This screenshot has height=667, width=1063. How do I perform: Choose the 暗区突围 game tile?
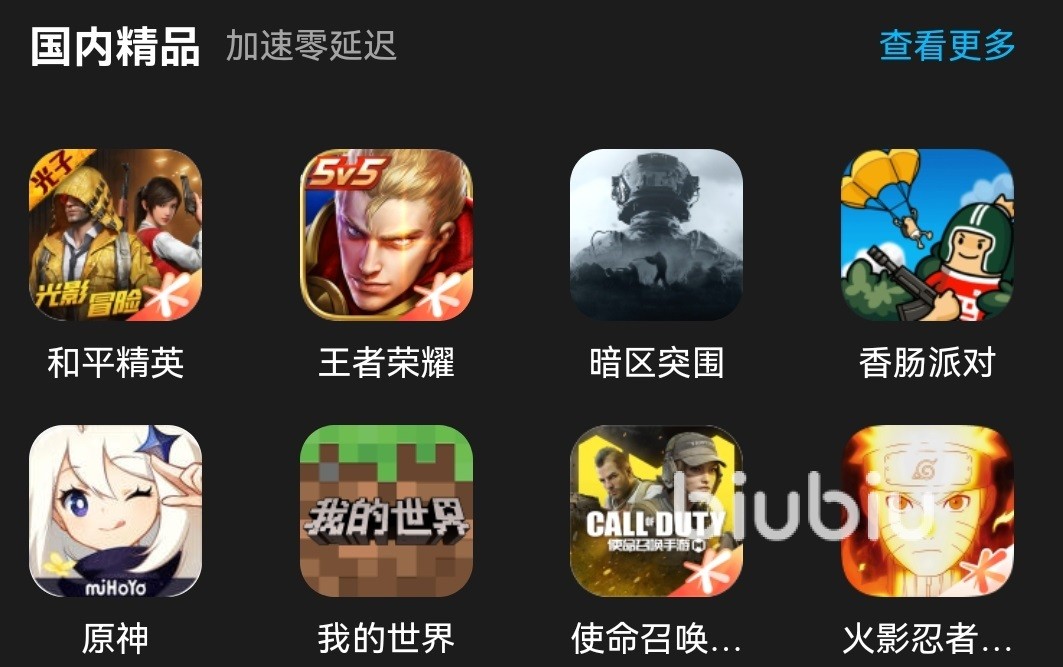tap(656, 235)
